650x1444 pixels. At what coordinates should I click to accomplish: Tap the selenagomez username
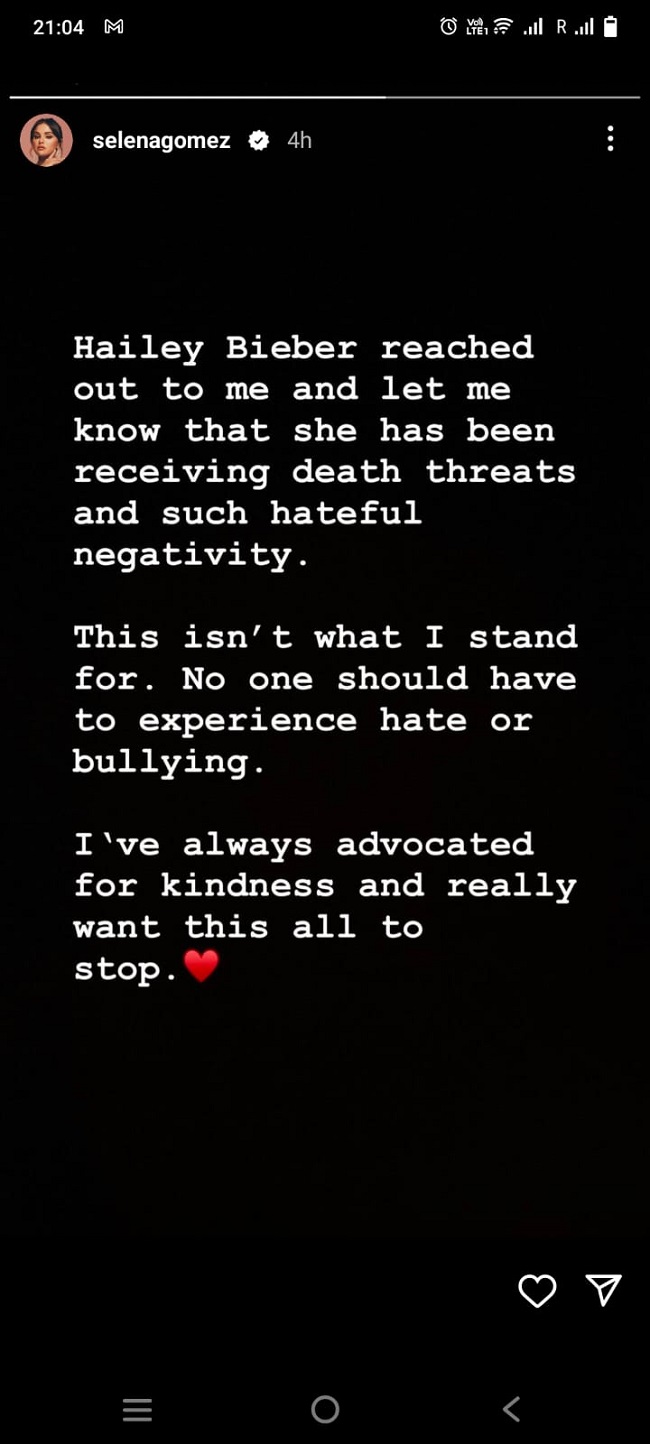tap(161, 141)
